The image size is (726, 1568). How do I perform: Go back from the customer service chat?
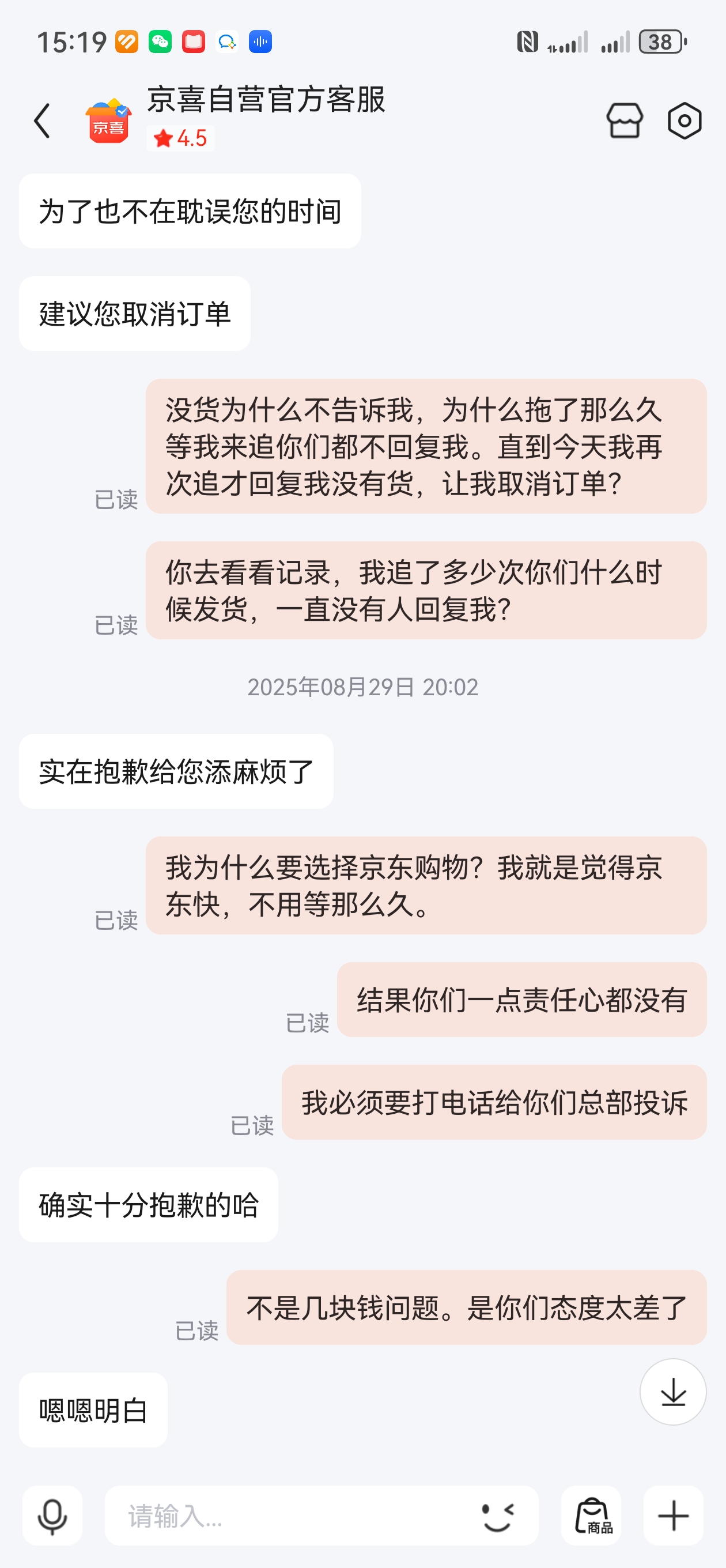[42, 120]
